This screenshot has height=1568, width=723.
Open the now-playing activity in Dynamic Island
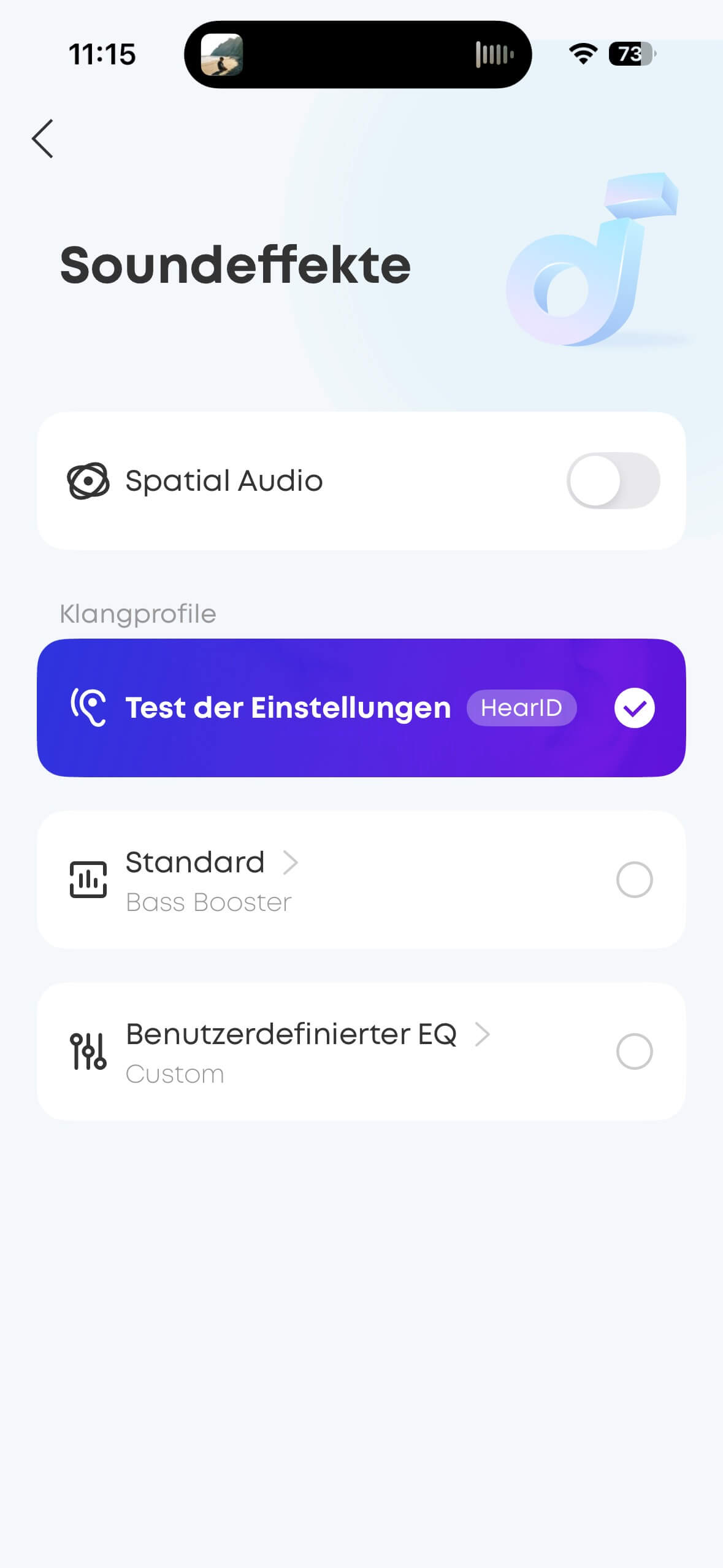click(358, 55)
